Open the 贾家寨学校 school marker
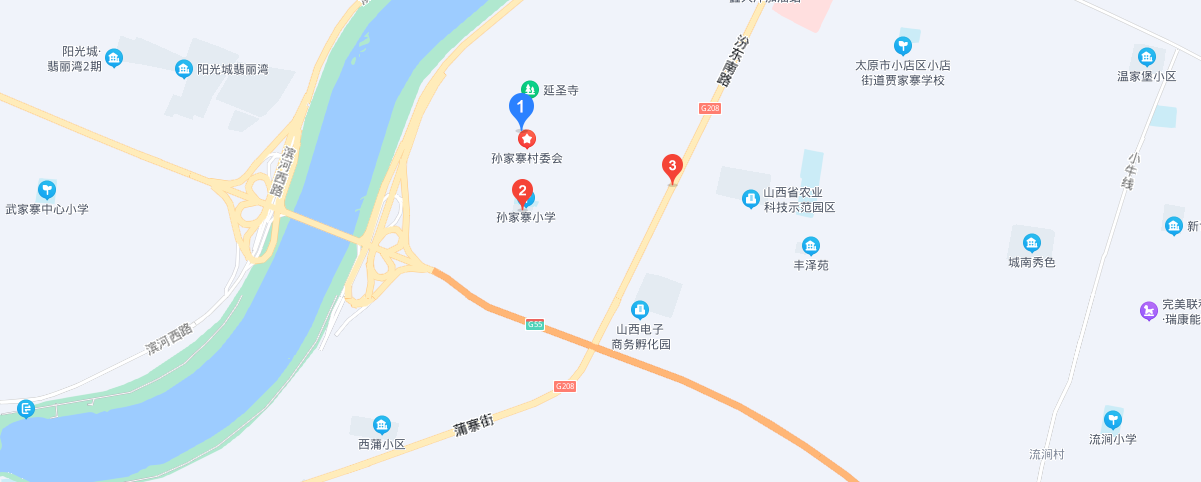Image resolution: width=1201 pixels, height=482 pixels. click(903, 45)
